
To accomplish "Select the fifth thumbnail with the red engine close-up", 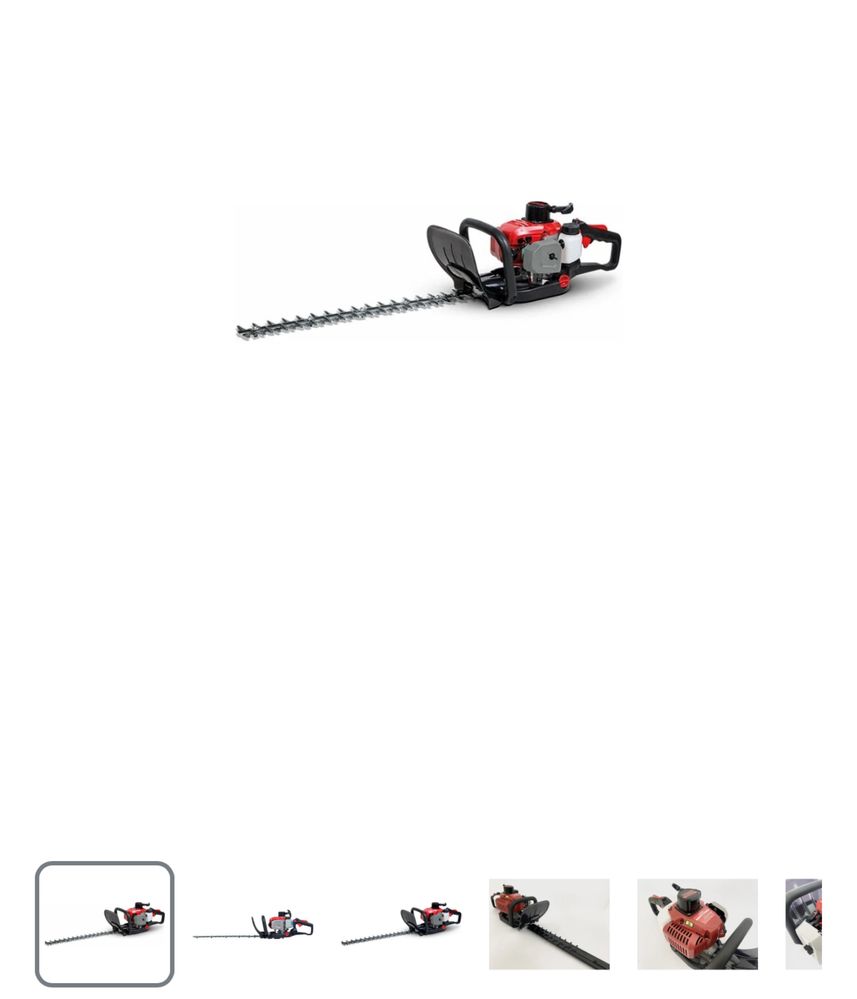I will (697, 924).
